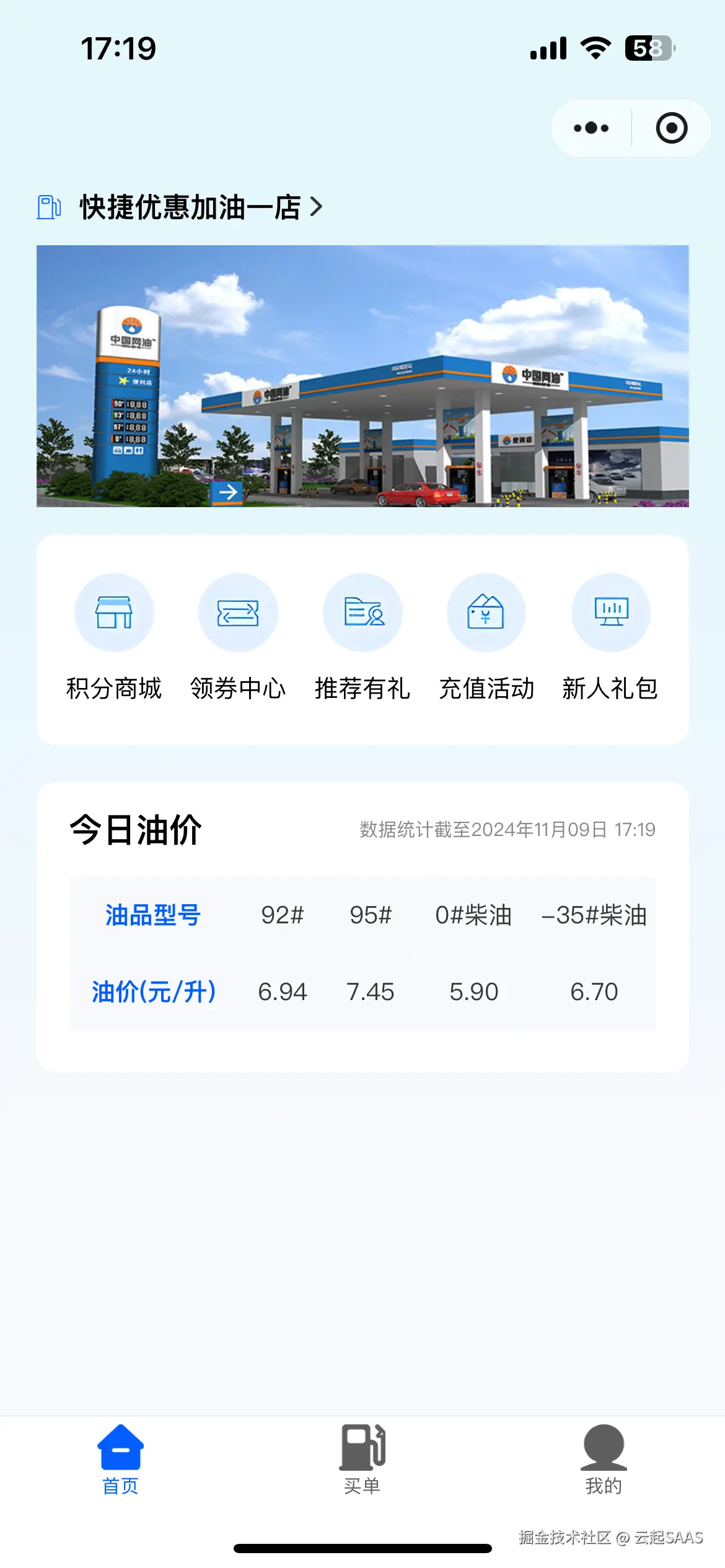Tap the 92# fuel price value

tap(283, 991)
